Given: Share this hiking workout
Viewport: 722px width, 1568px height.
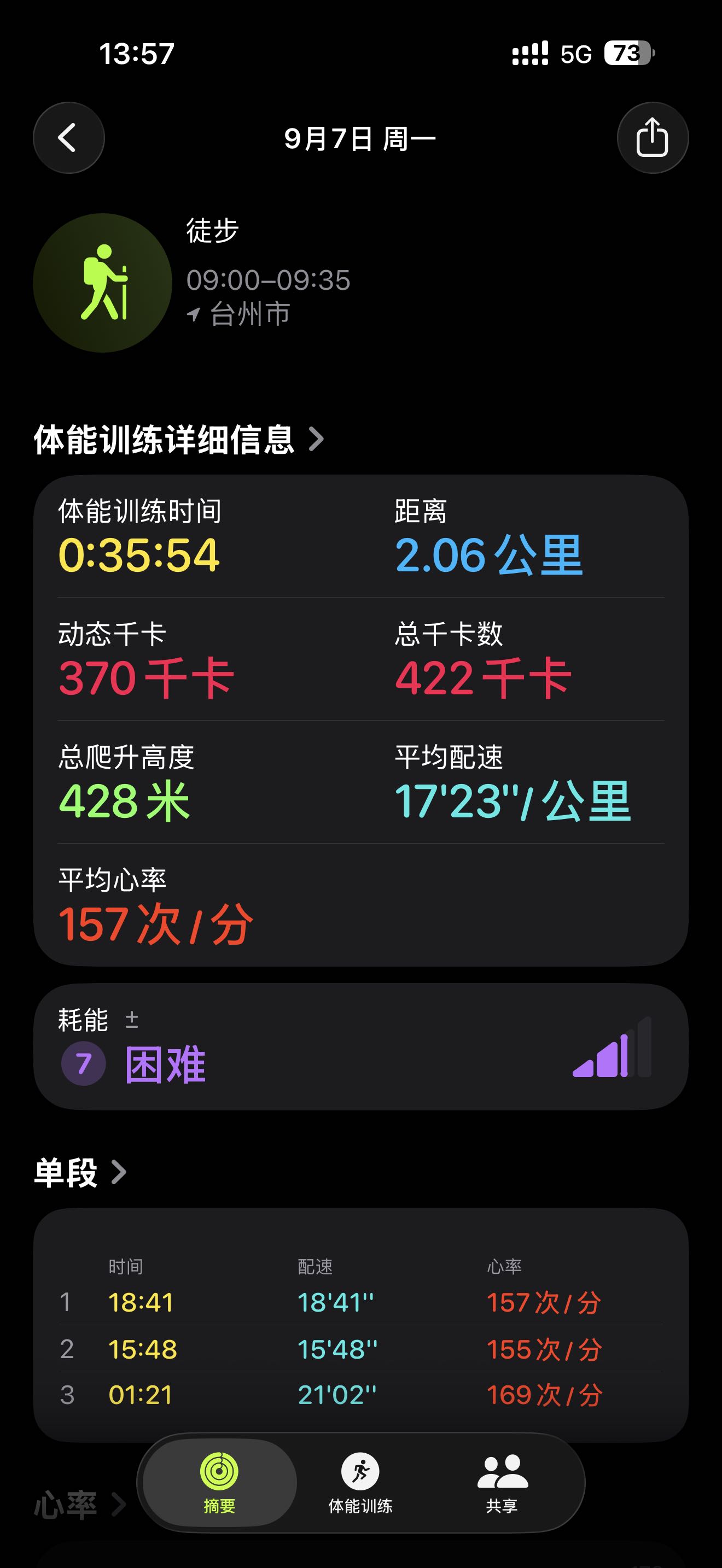Looking at the screenshot, I should click(653, 138).
